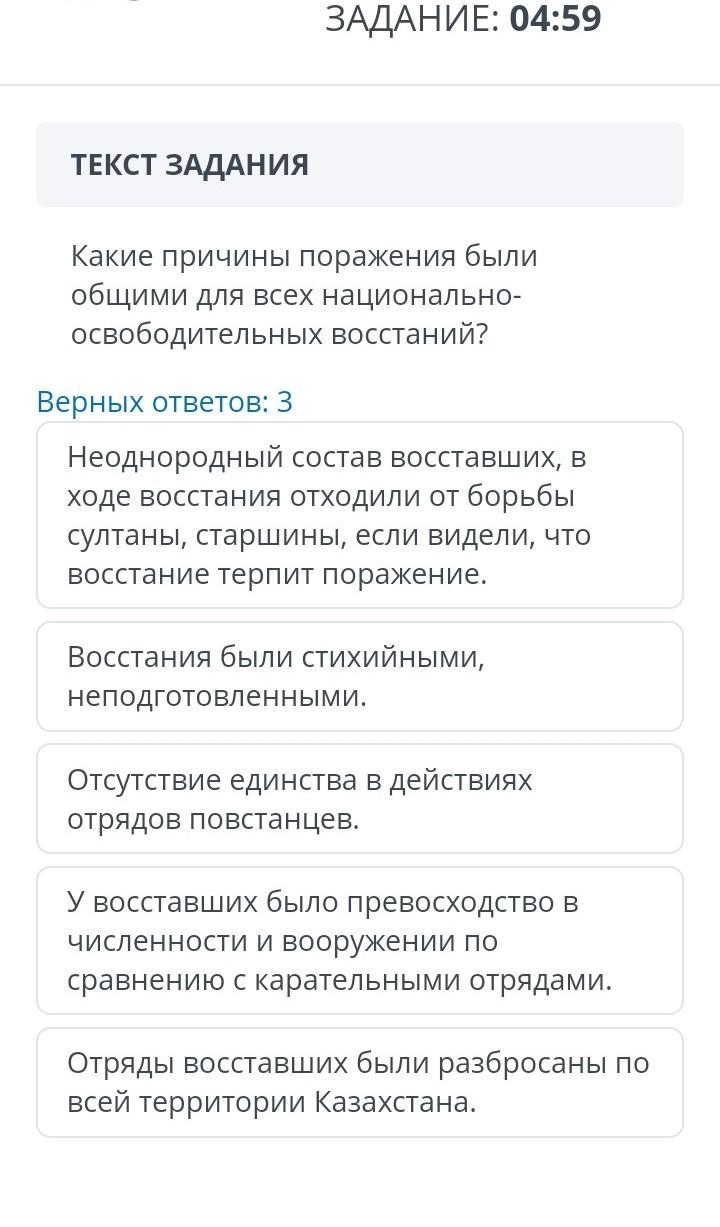Pick 'Отсутствие единства в действиях отрядов'
Screen dimensions: 720x1227
point(360,798)
